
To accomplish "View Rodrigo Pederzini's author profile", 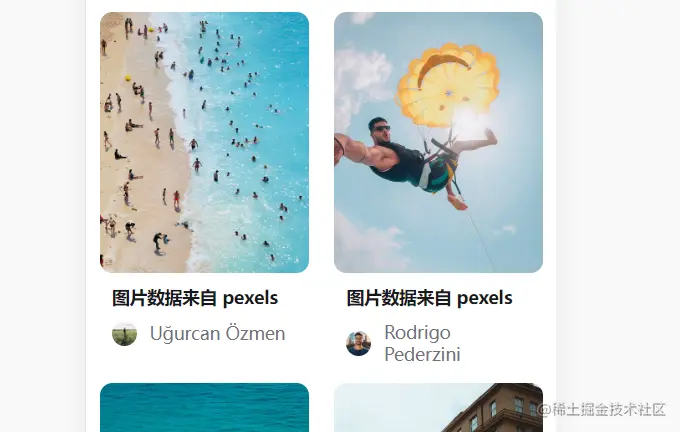I will [x=417, y=343].
